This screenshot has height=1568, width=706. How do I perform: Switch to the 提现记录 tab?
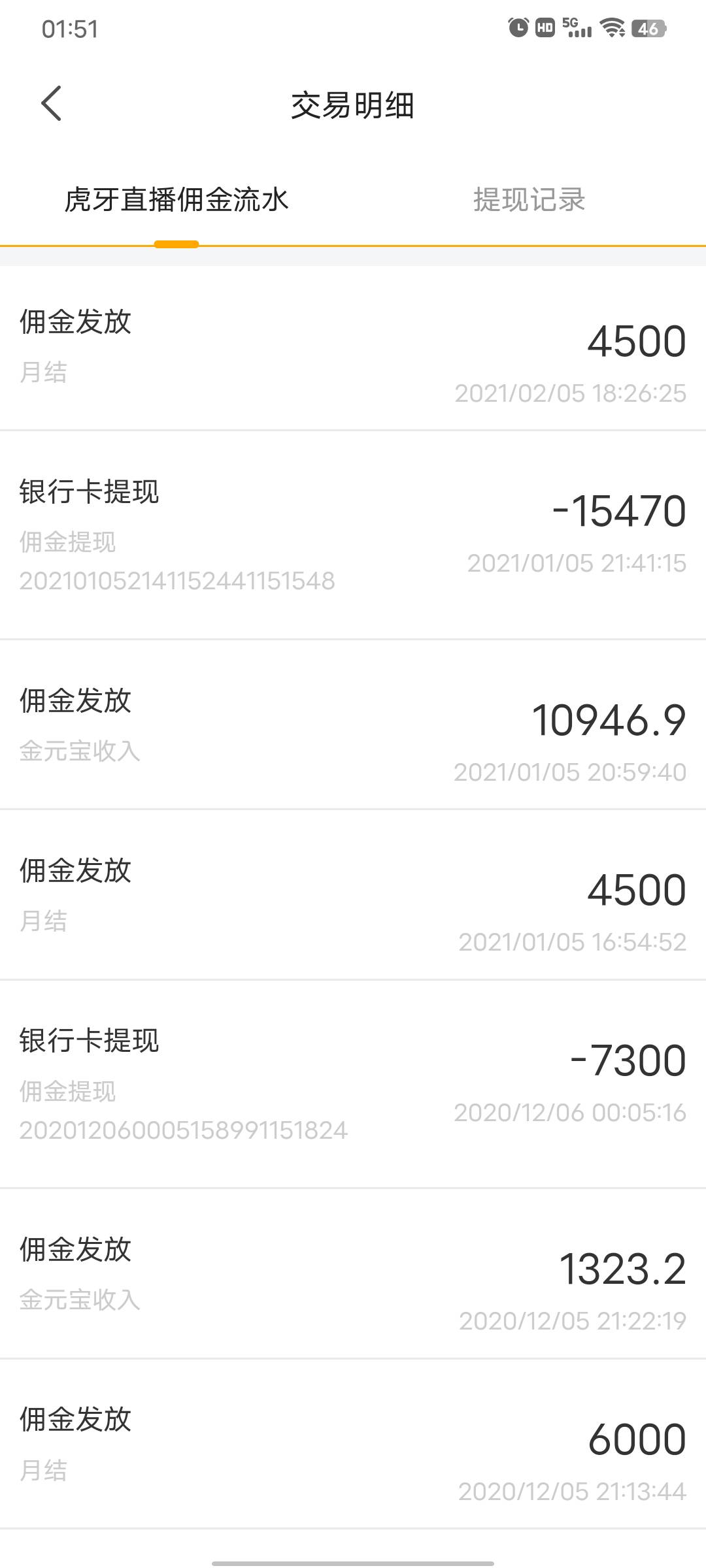(x=529, y=200)
